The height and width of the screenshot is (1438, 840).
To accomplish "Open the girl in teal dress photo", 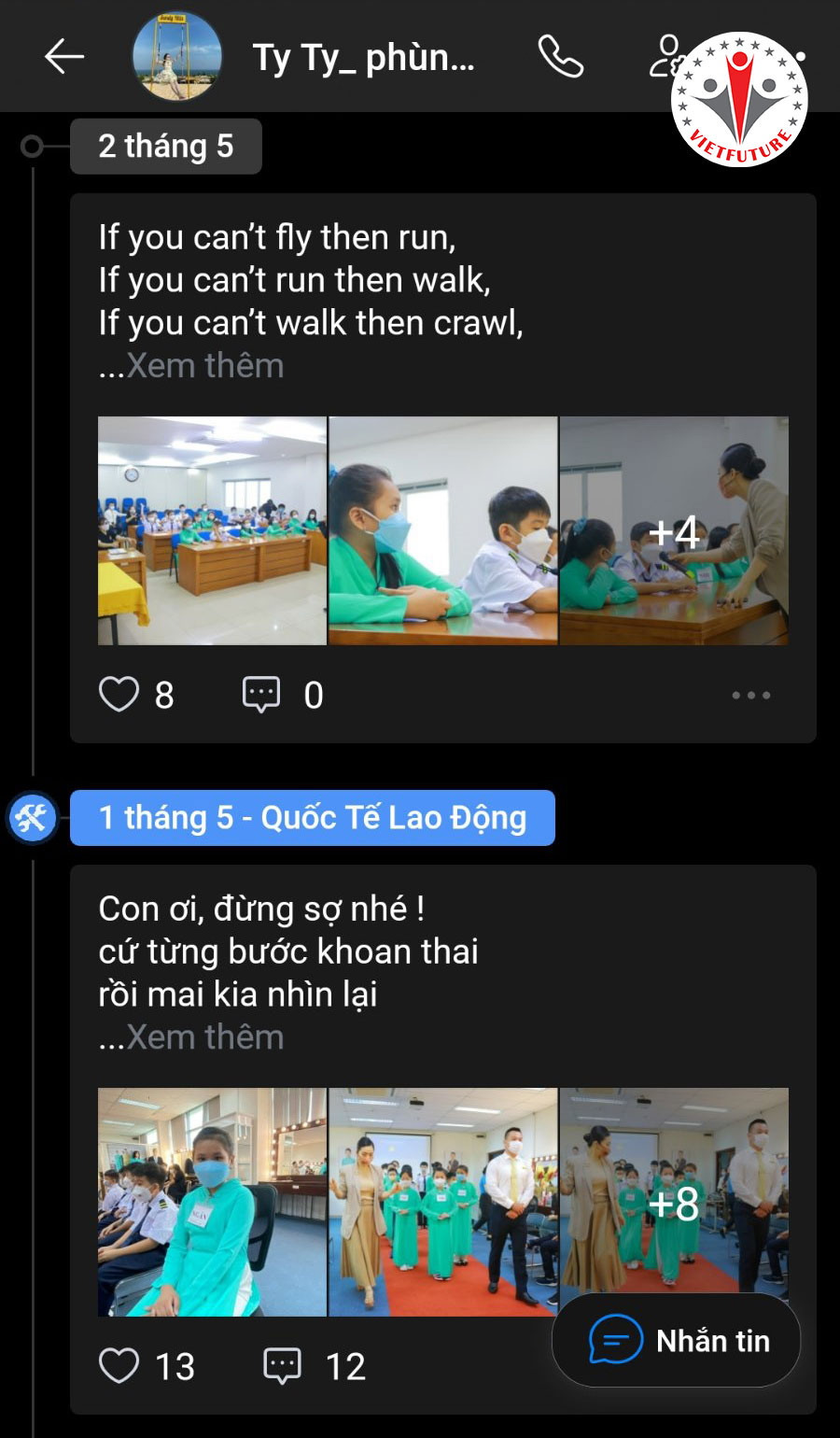I will pyautogui.click(x=212, y=1202).
